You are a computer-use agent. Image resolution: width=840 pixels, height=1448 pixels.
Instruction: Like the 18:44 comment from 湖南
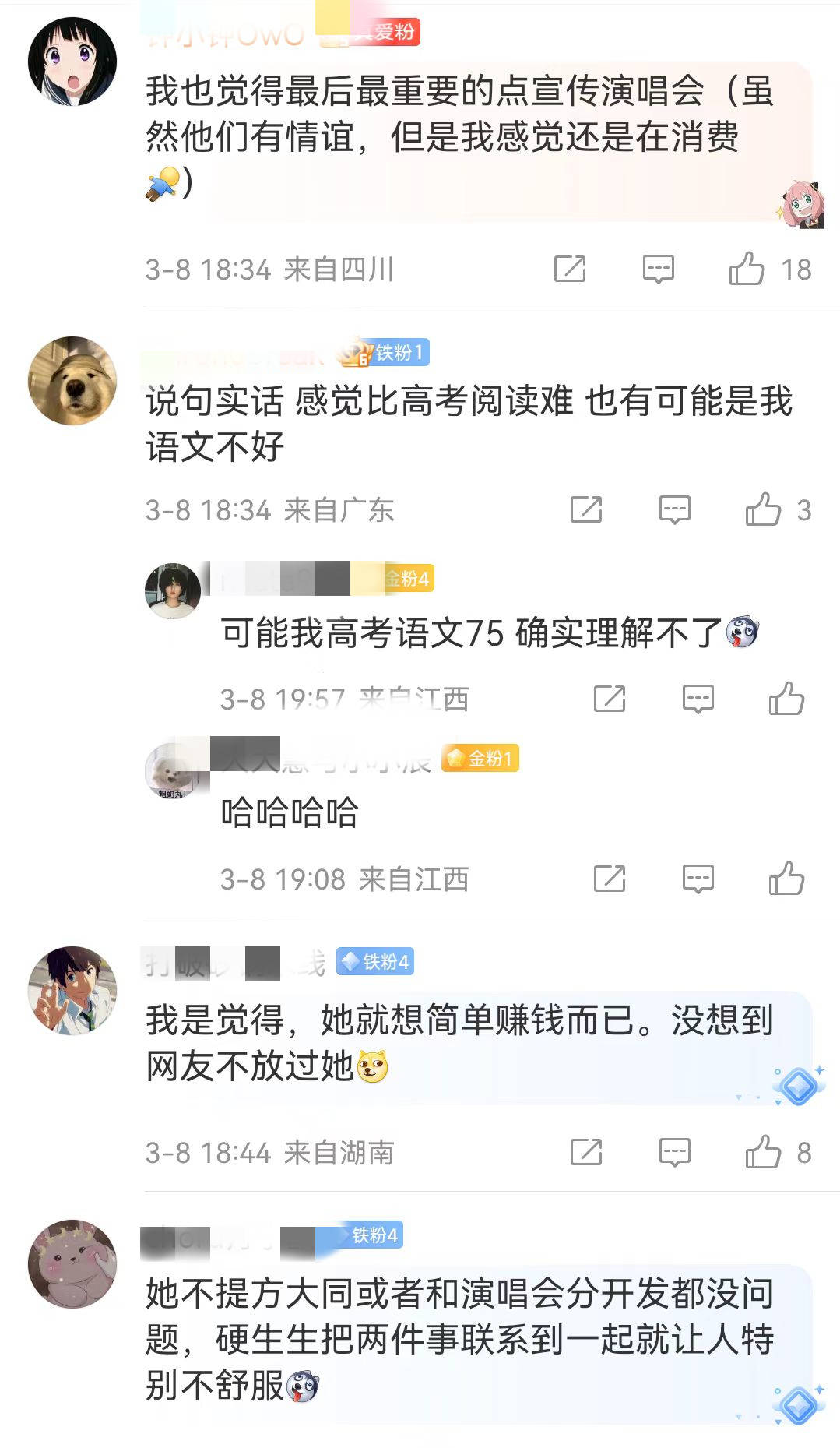pyautogui.click(x=763, y=1152)
